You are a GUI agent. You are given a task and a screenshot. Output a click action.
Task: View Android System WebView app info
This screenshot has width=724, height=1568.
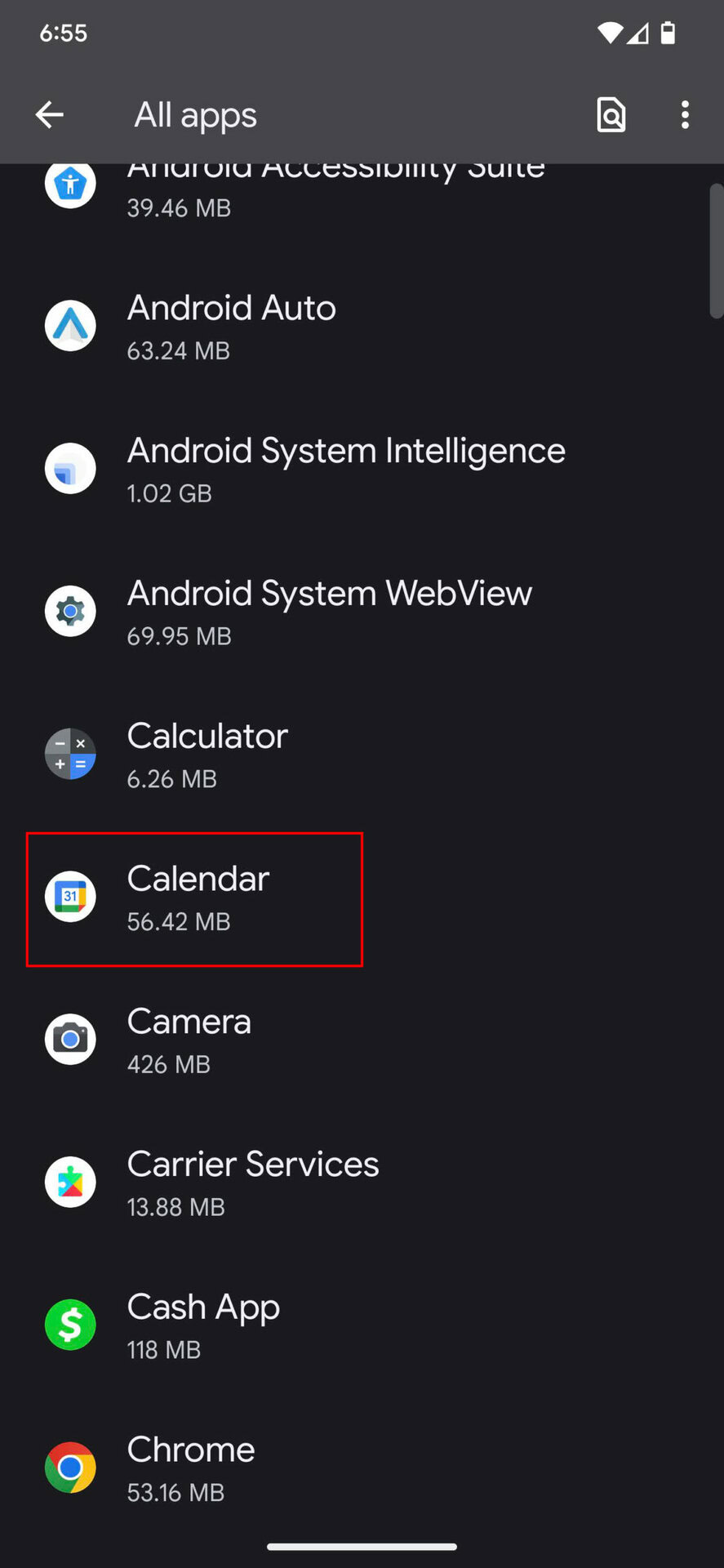[x=329, y=612]
